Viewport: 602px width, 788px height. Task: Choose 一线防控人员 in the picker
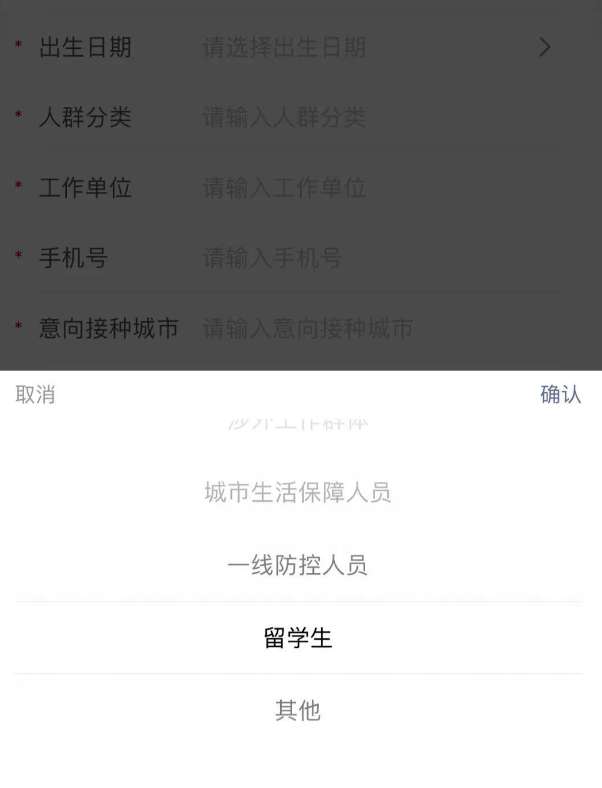click(x=298, y=566)
